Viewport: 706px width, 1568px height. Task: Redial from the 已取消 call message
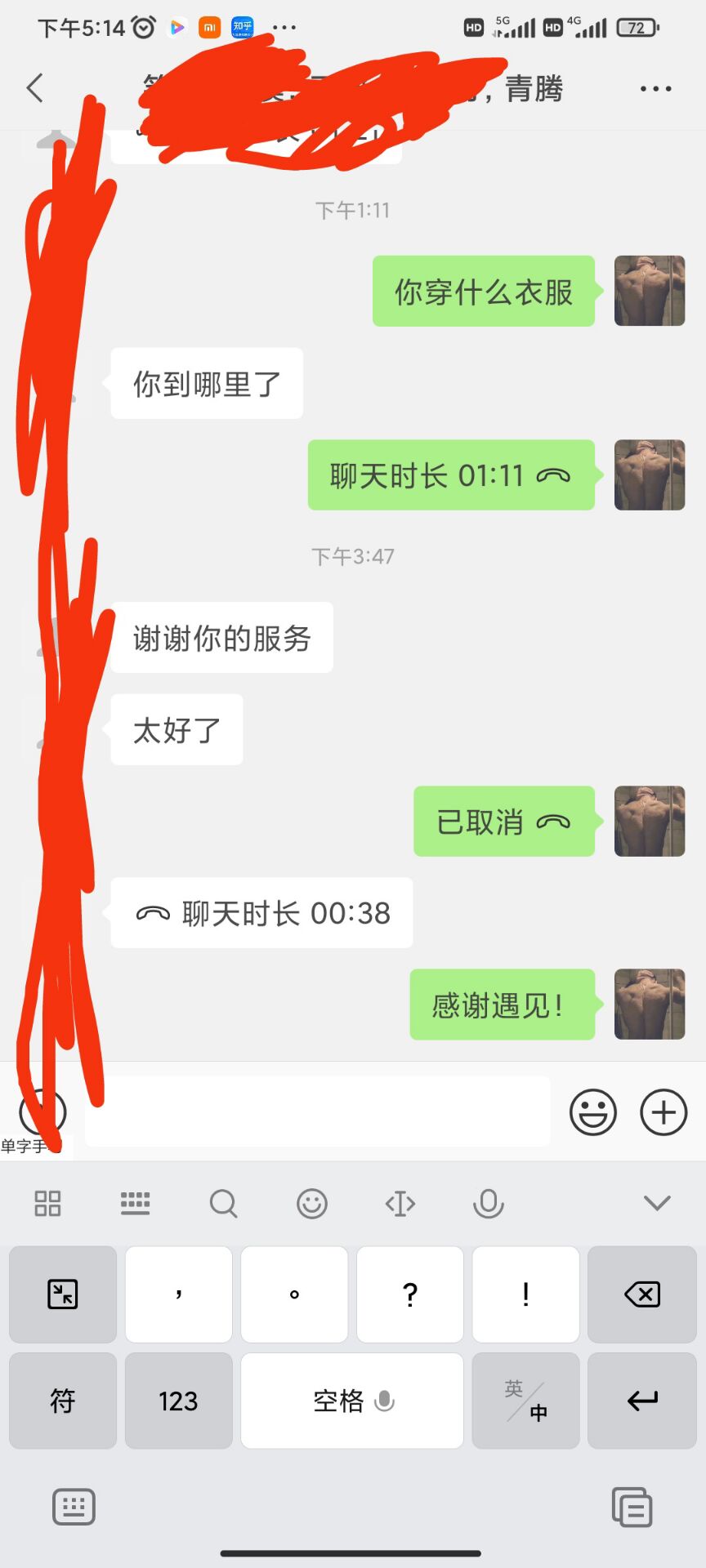(503, 822)
